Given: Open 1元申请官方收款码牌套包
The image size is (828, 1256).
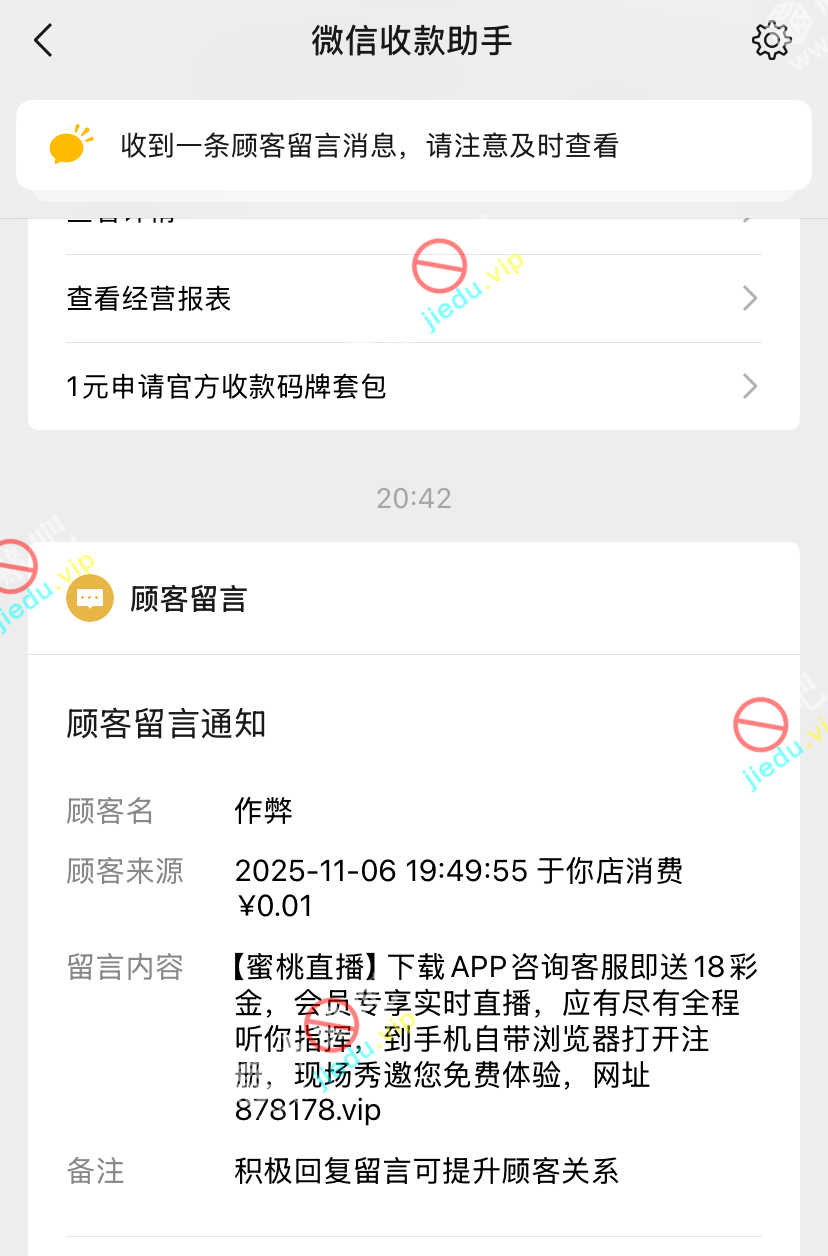Looking at the screenshot, I should click(x=413, y=387).
